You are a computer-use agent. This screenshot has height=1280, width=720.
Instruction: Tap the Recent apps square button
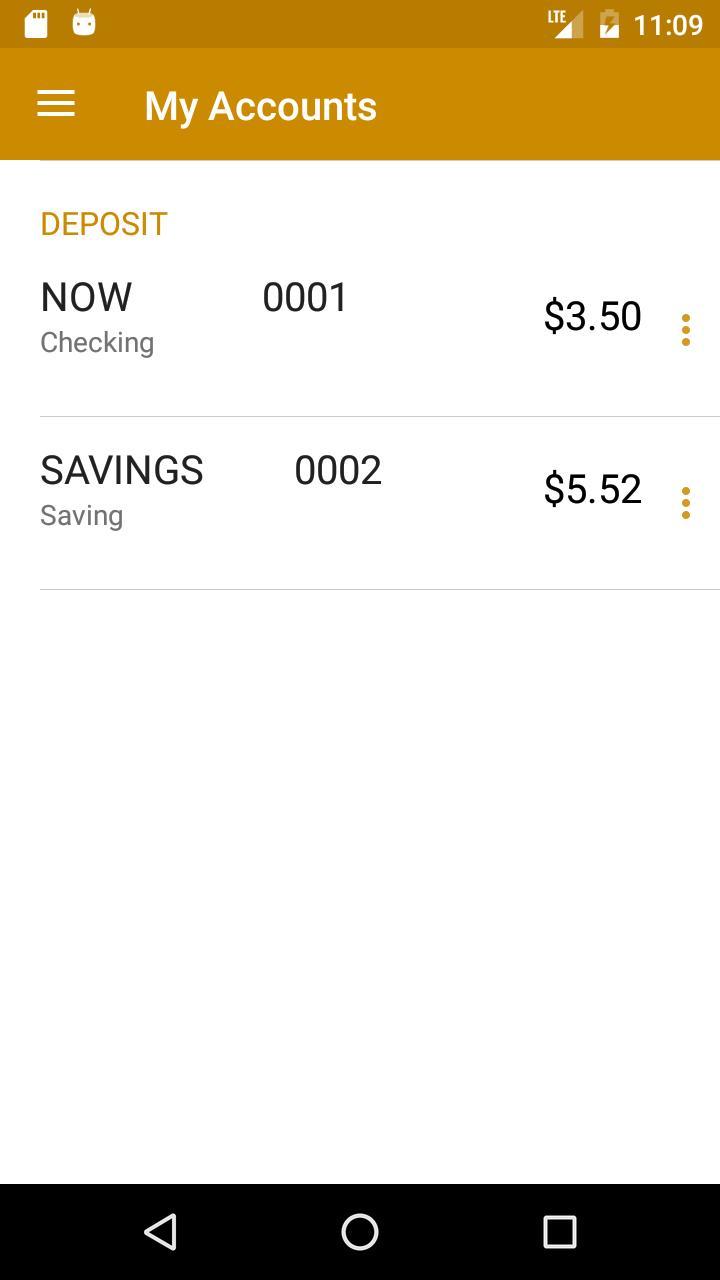coord(562,1232)
